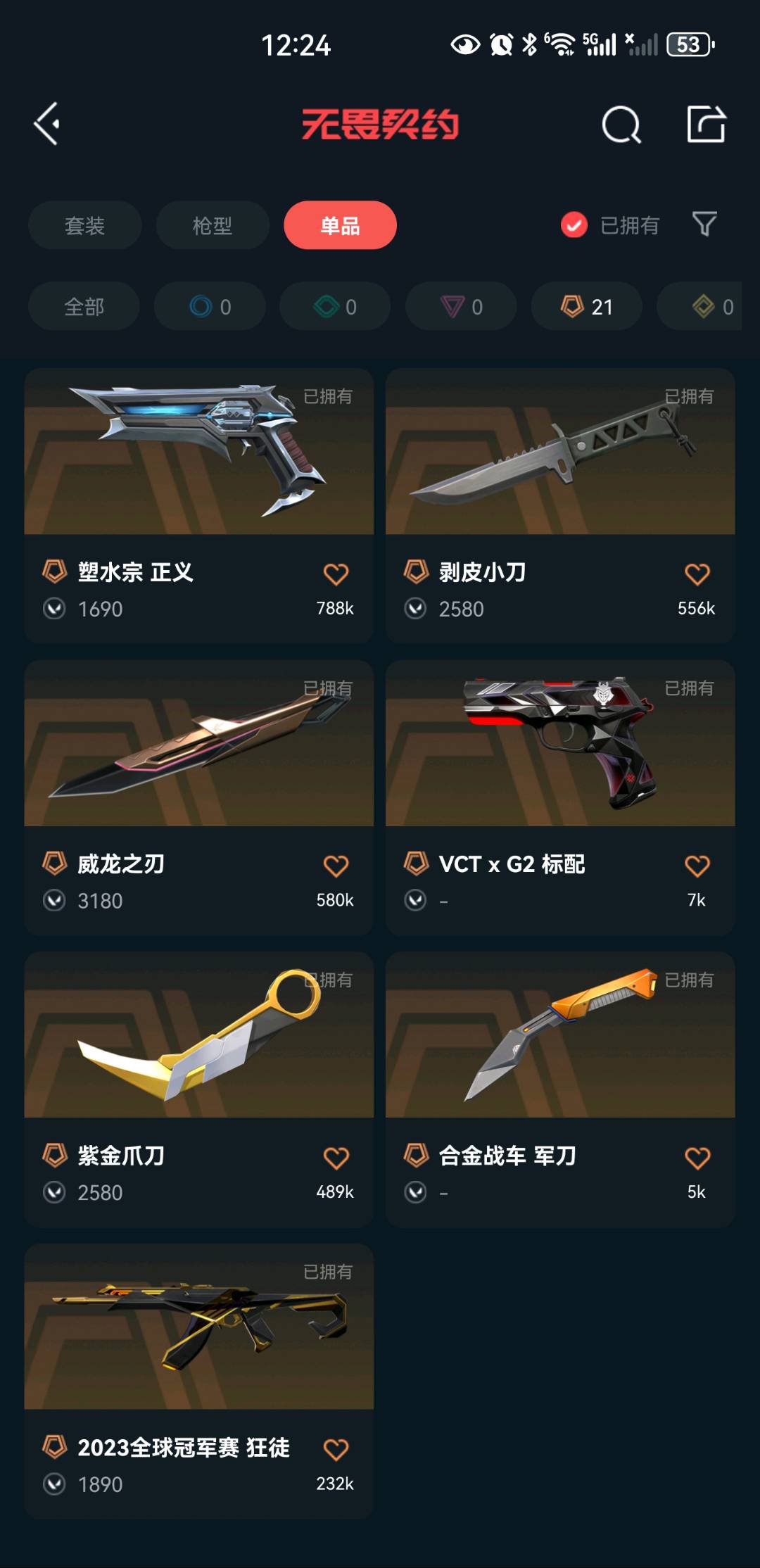Select the 全部 tier chip
This screenshot has width=760, height=1568.
84,306
